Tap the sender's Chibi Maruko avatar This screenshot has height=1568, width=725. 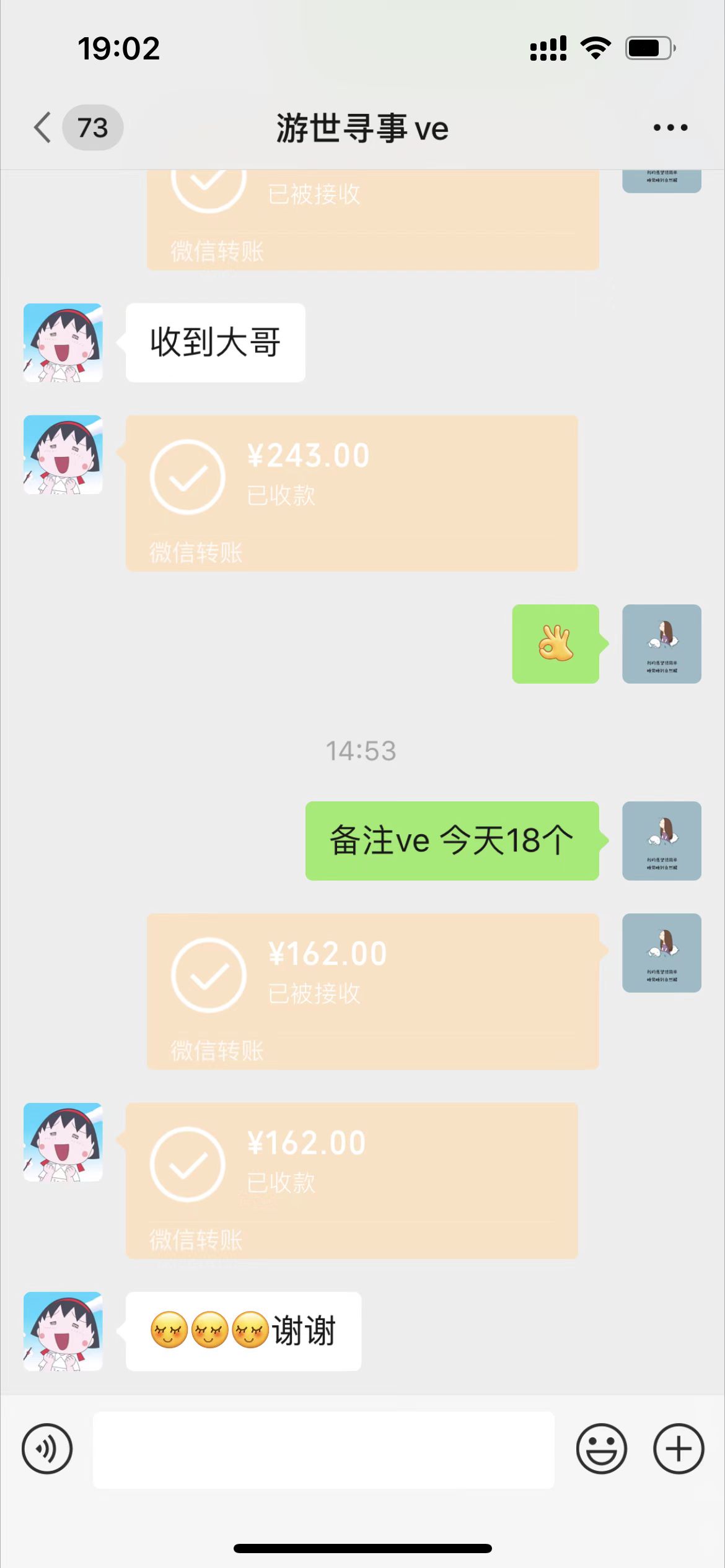coord(62,342)
